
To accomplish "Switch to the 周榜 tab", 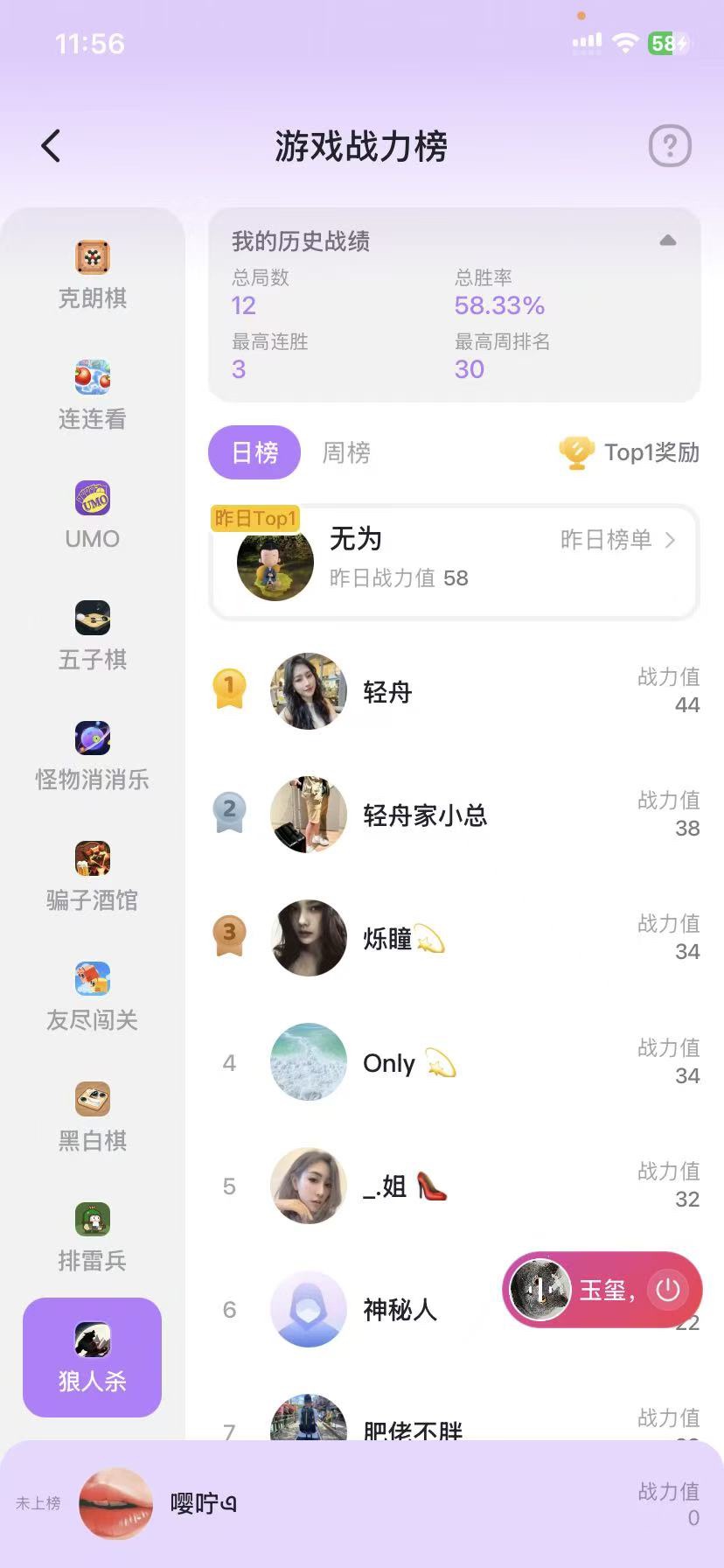I will pyautogui.click(x=346, y=452).
